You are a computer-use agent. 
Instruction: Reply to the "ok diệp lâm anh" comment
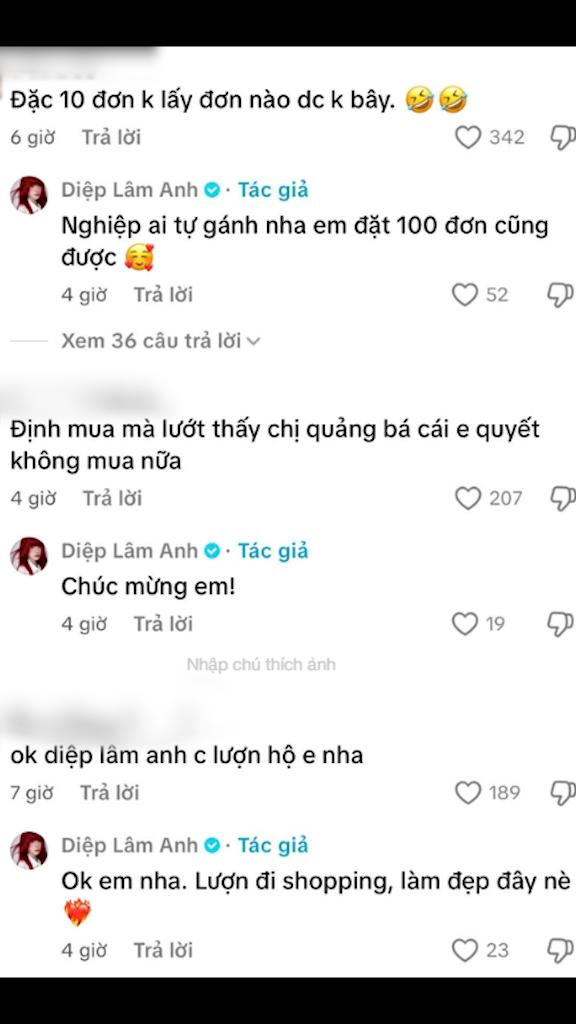pyautogui.click(x=110, y=793)
